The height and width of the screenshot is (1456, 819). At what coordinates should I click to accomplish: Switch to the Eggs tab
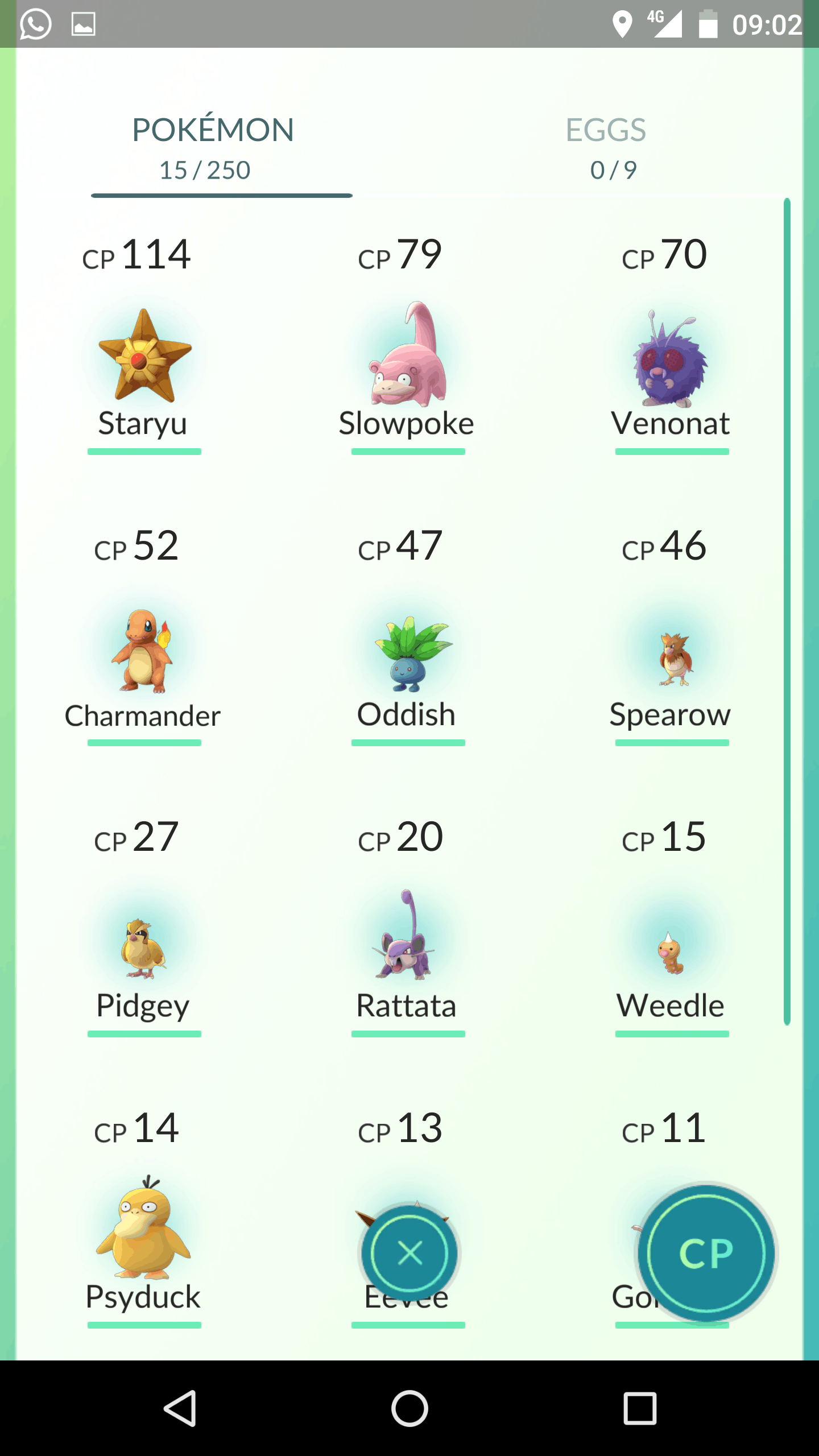pos(607,148)
